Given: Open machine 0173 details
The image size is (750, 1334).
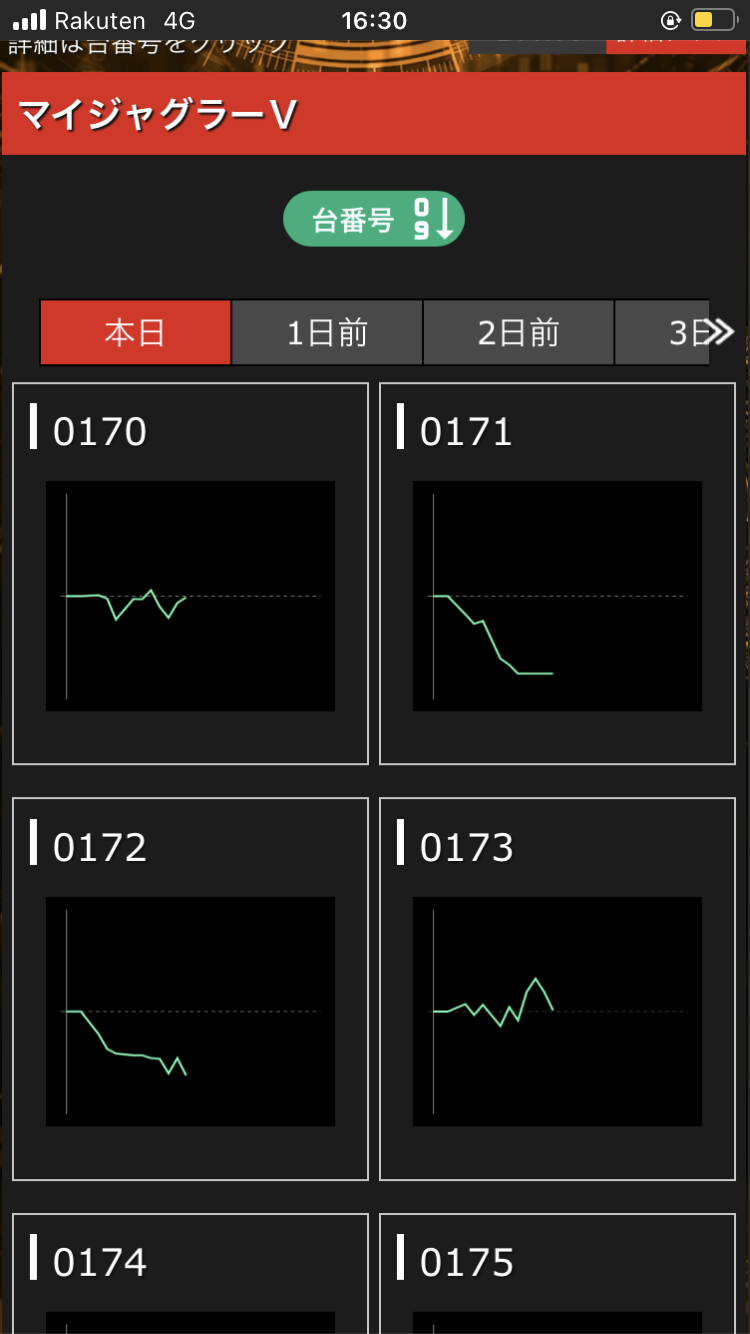Looking at the screenshot, I should coord(557,988).
